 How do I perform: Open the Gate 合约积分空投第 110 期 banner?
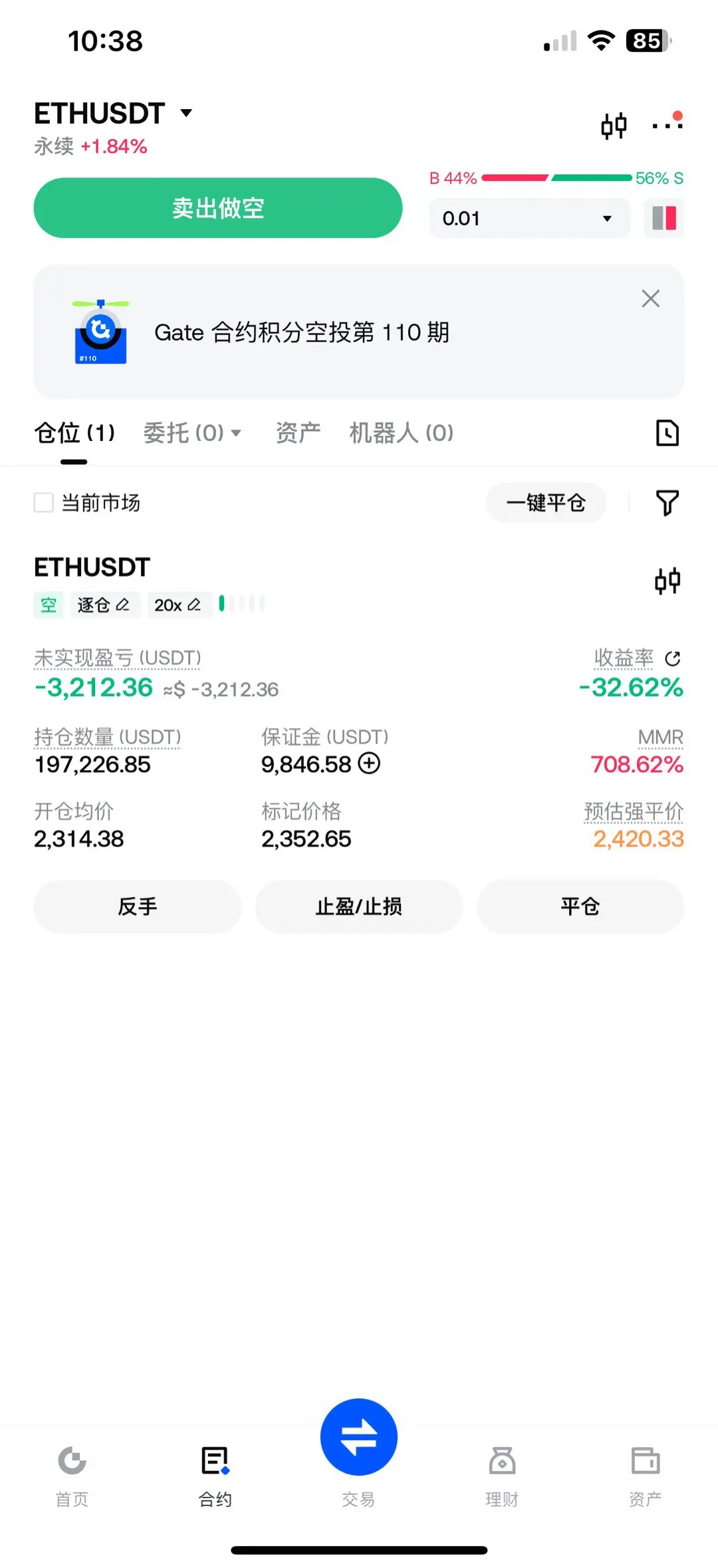(302, 332)
